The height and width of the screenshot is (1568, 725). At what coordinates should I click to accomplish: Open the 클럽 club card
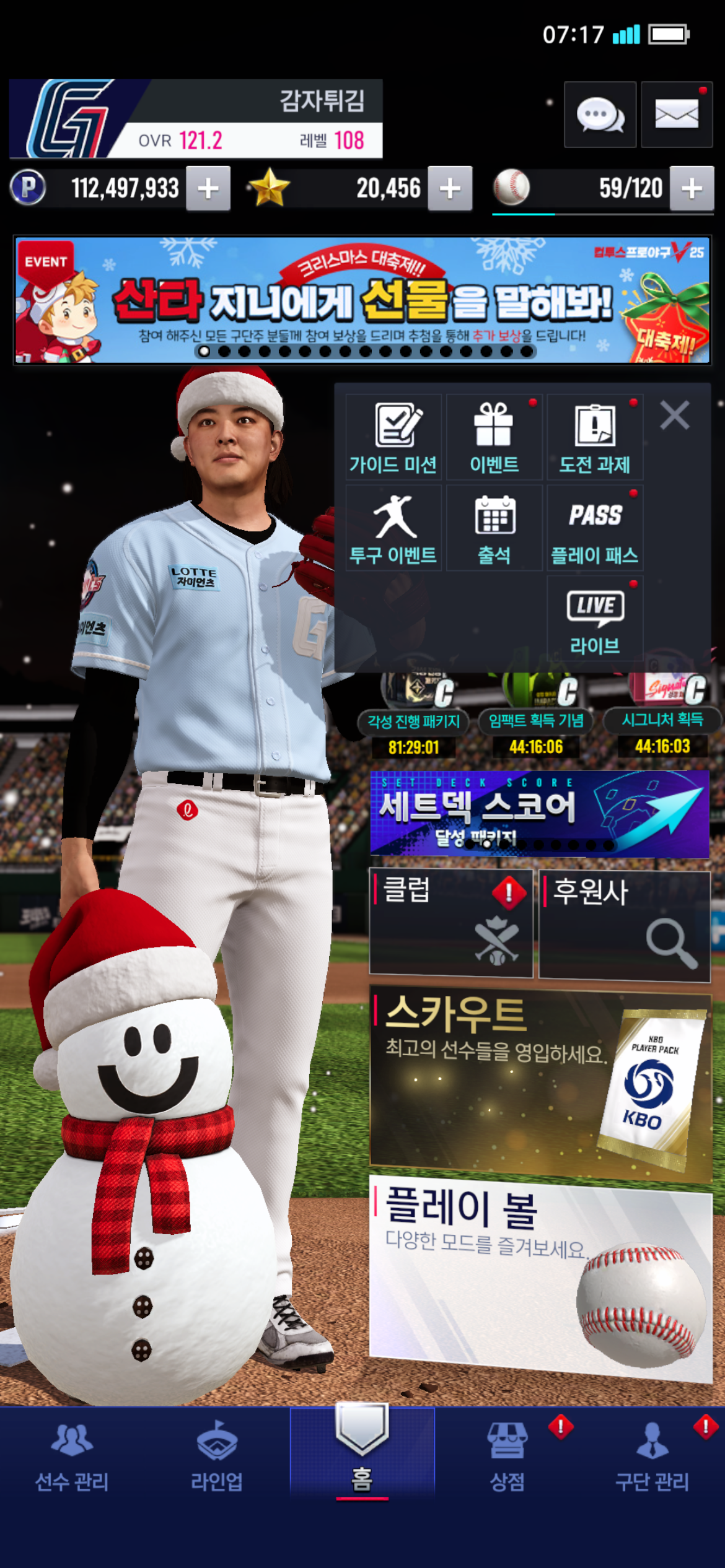(450, 923)
